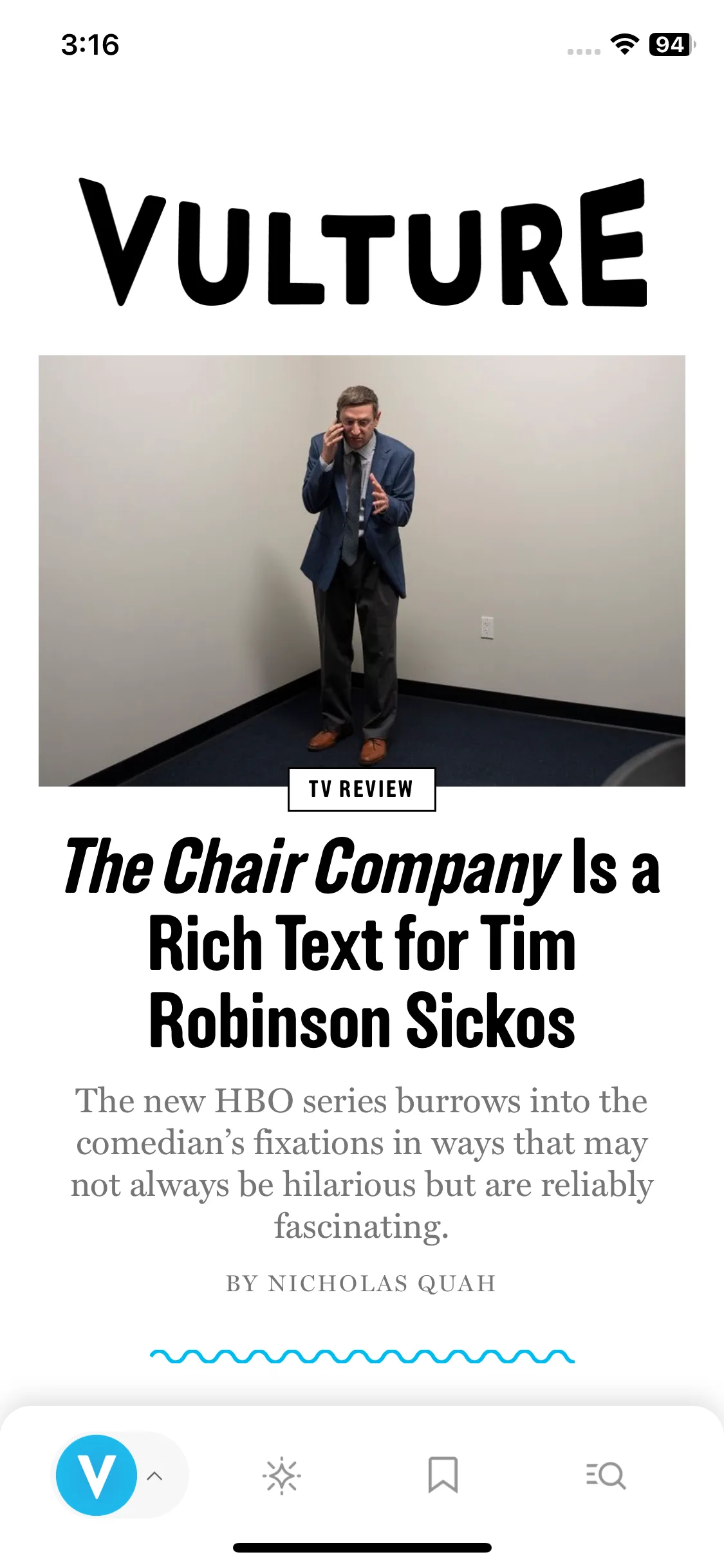Open the saved bookmarks tab
This screenshot has width=724, height=1568.
click(x=443, y=1475)
